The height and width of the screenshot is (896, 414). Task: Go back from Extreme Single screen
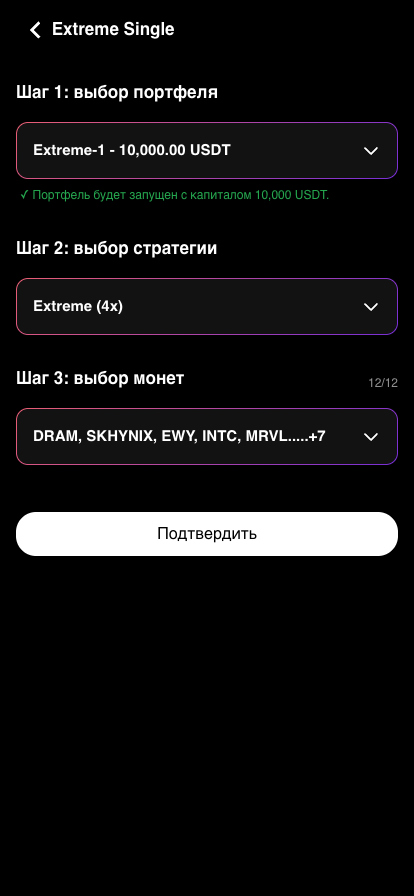pyautogui.click(x=35, y=30)
